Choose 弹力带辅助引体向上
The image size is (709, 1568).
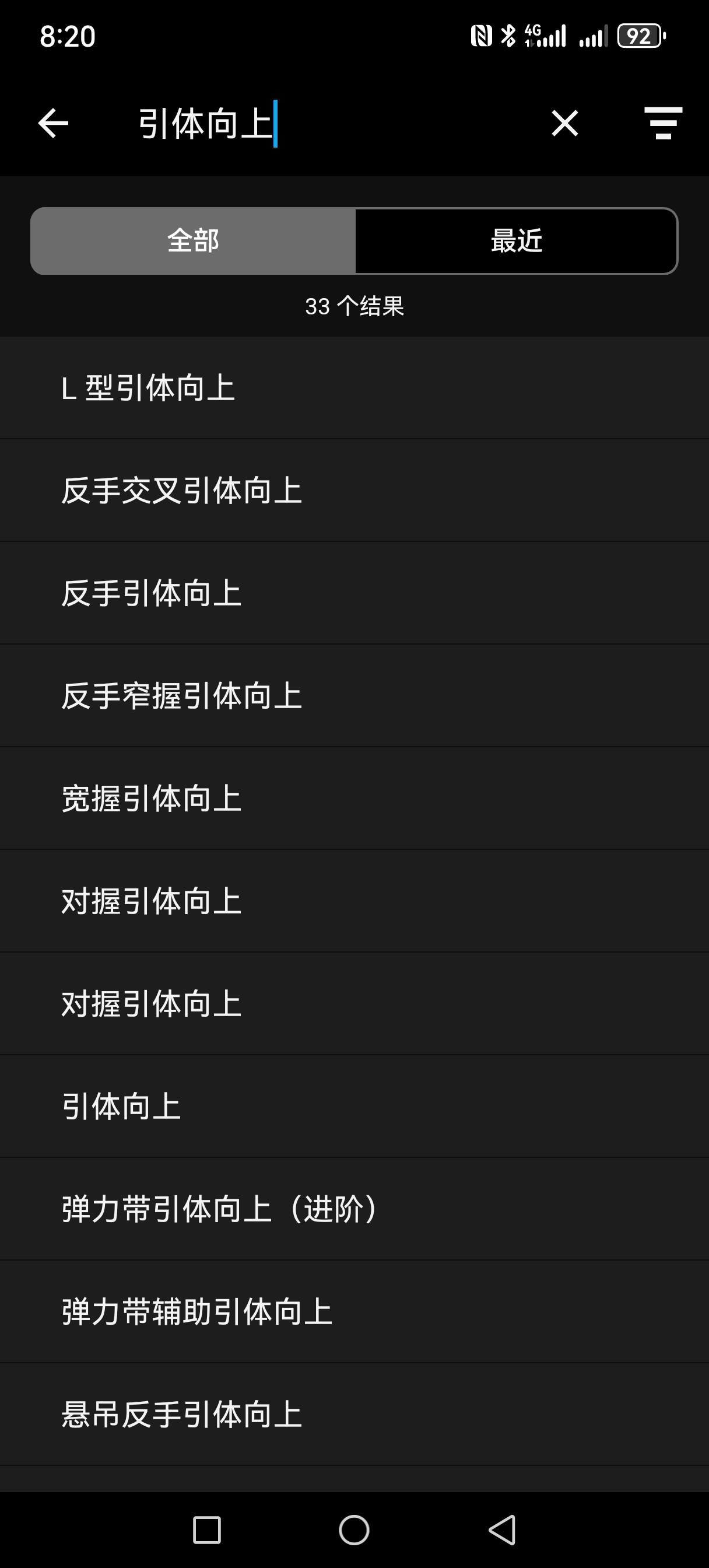(354, 1312)
